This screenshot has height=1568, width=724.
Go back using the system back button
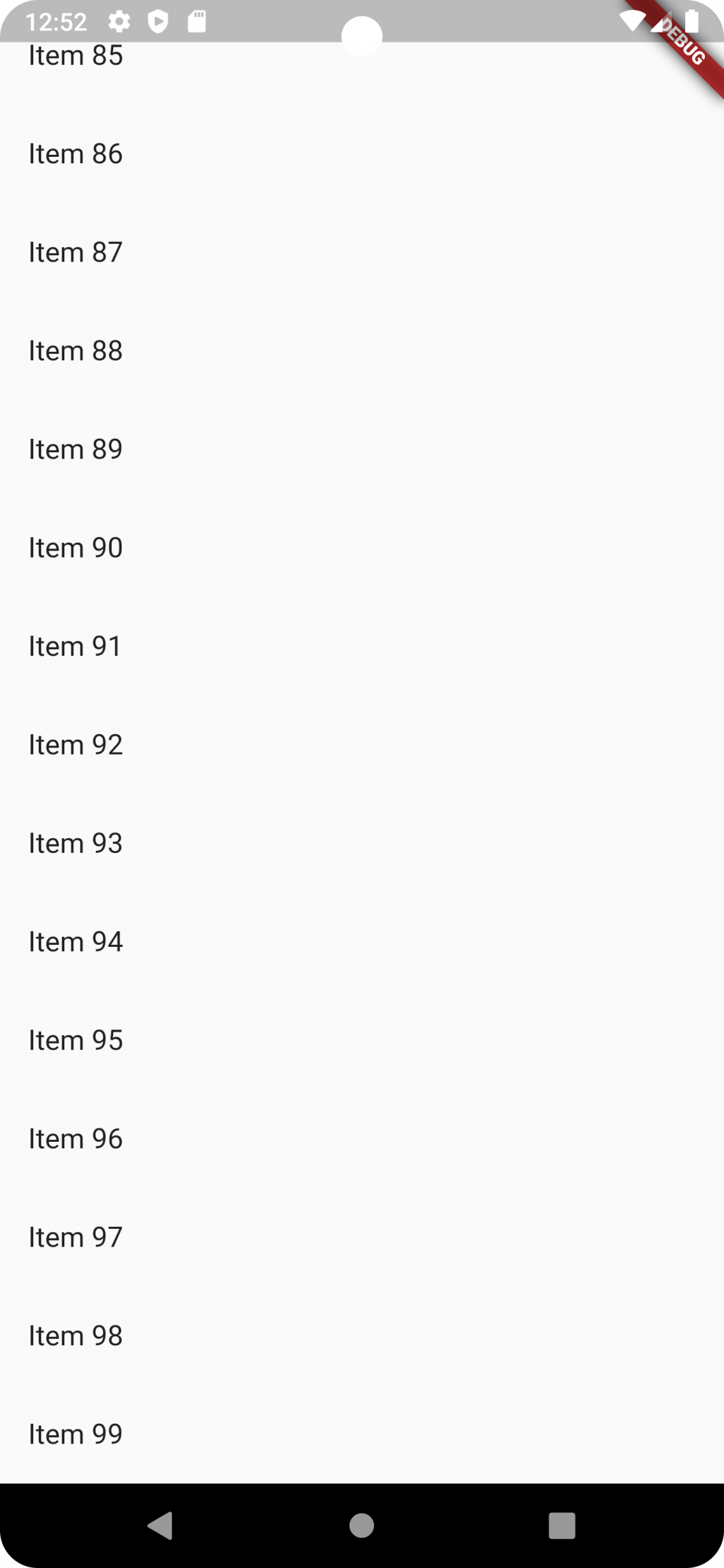coord(160,1526)
